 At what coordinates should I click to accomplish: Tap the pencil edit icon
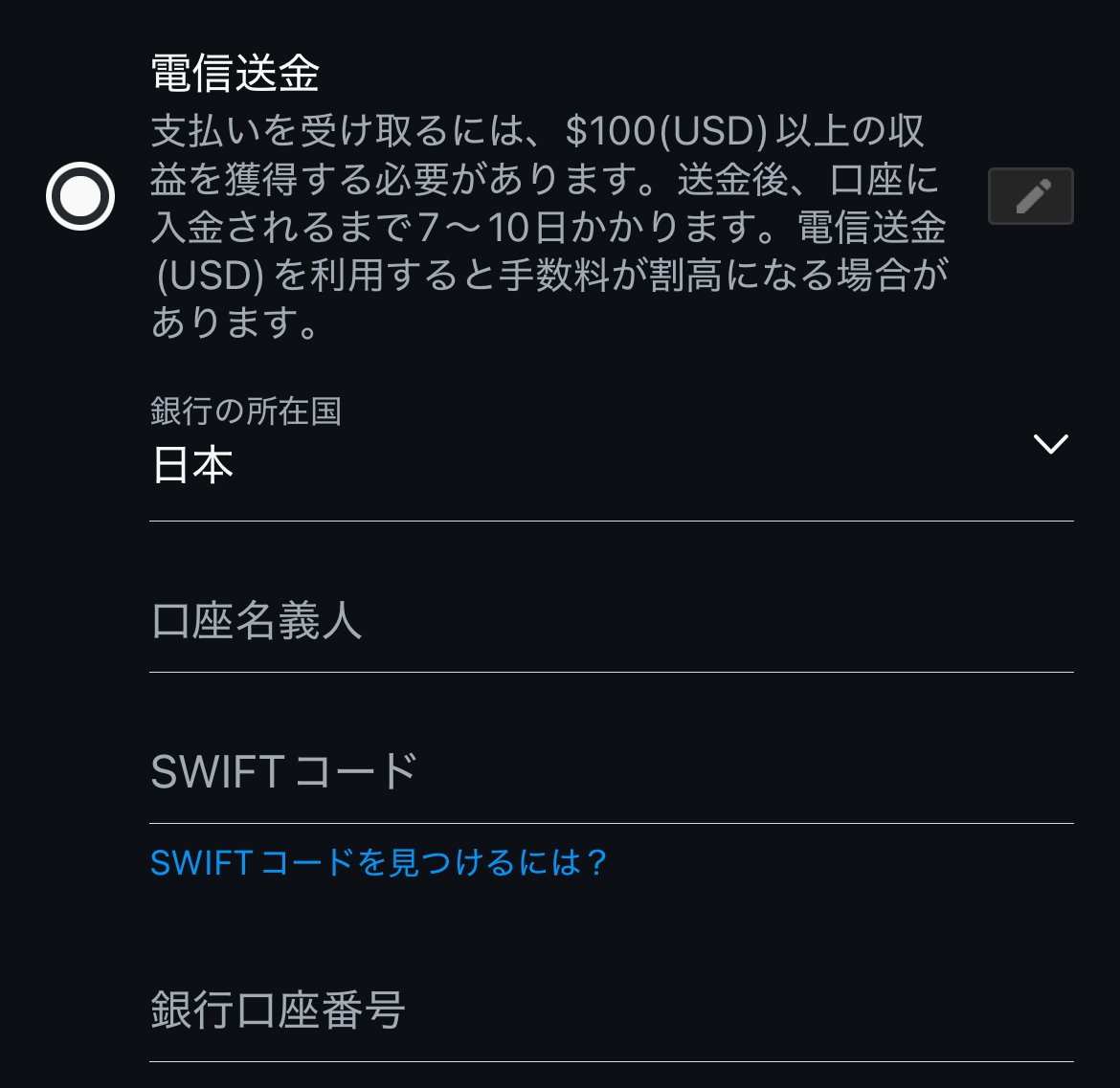[x=1030, y=196]
